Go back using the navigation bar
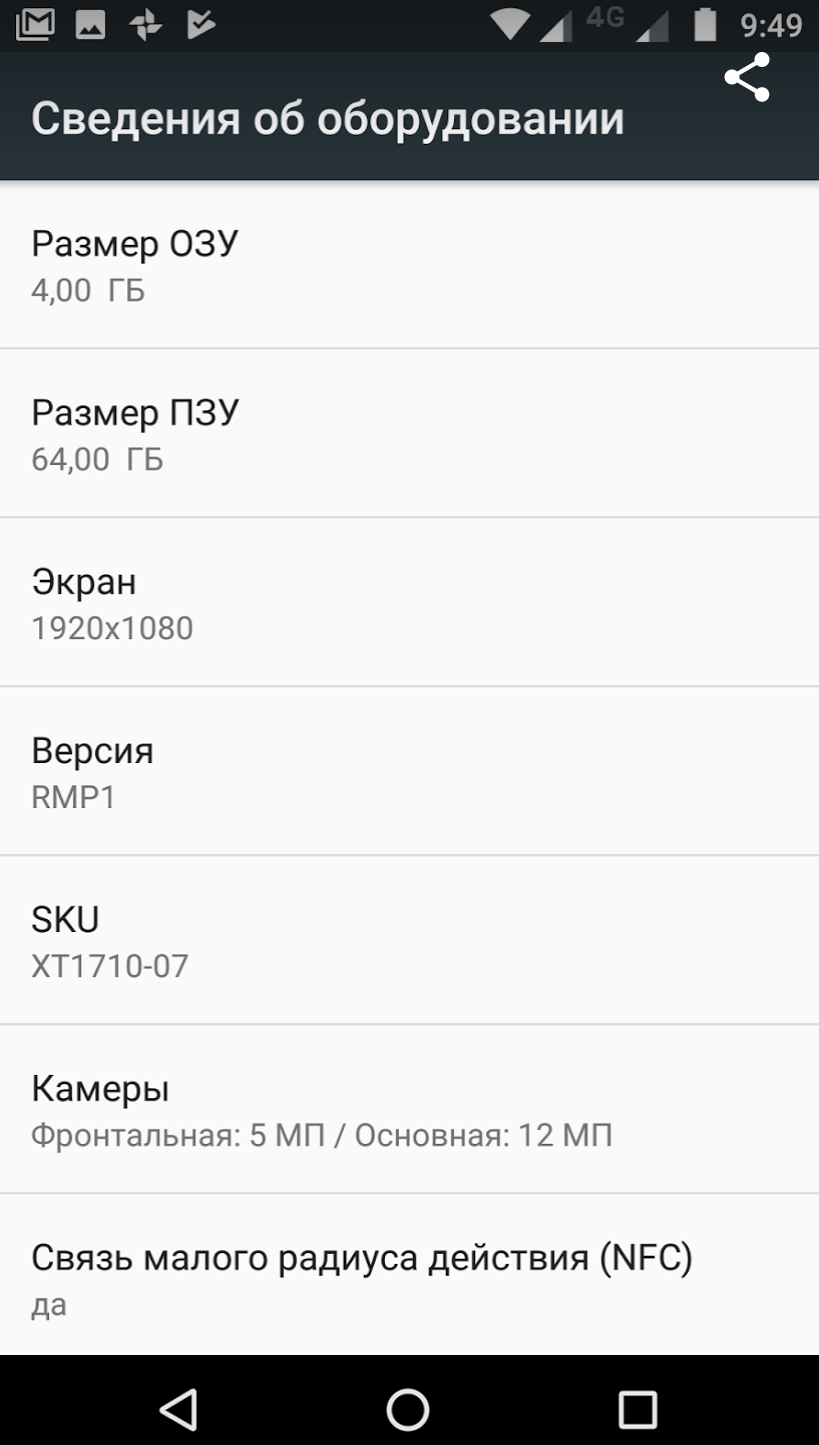Viewport: 819px width, 1445px height. tap(178, 1409)
